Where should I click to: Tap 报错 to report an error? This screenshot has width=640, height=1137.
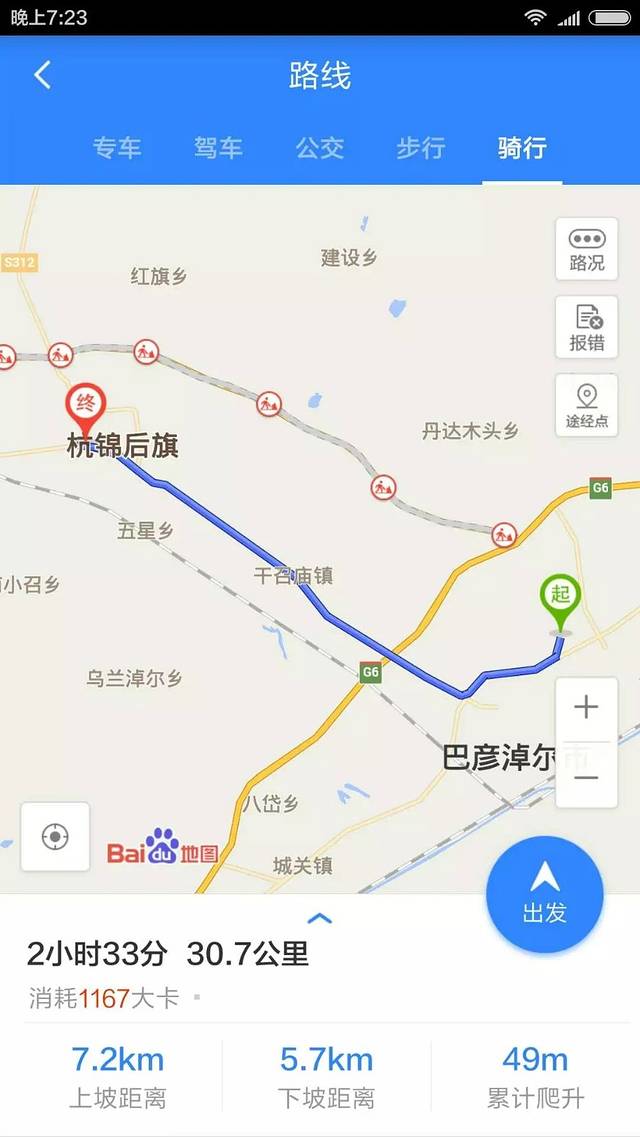[587, 328]
